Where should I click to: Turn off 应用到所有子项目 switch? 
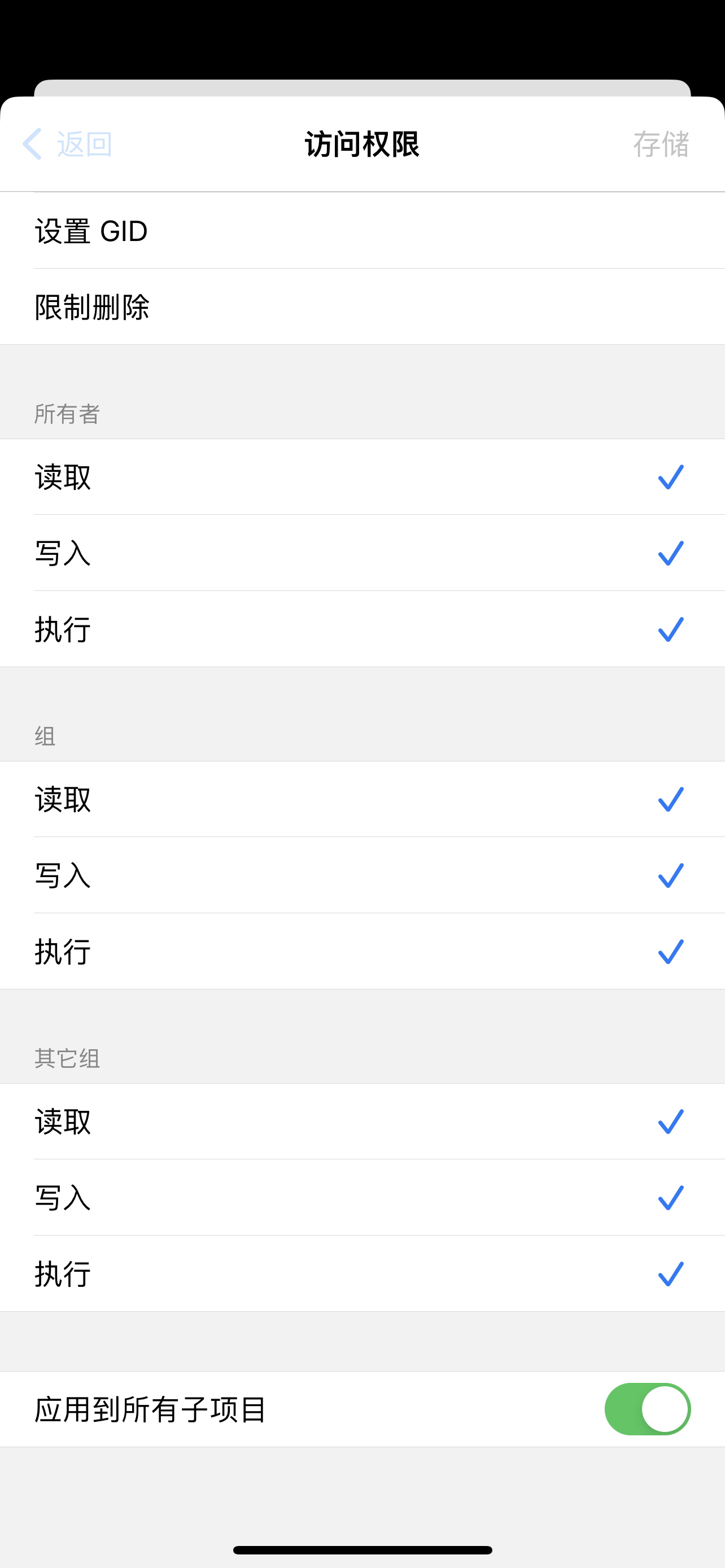pyautogui.click(x=647, y=1410)
